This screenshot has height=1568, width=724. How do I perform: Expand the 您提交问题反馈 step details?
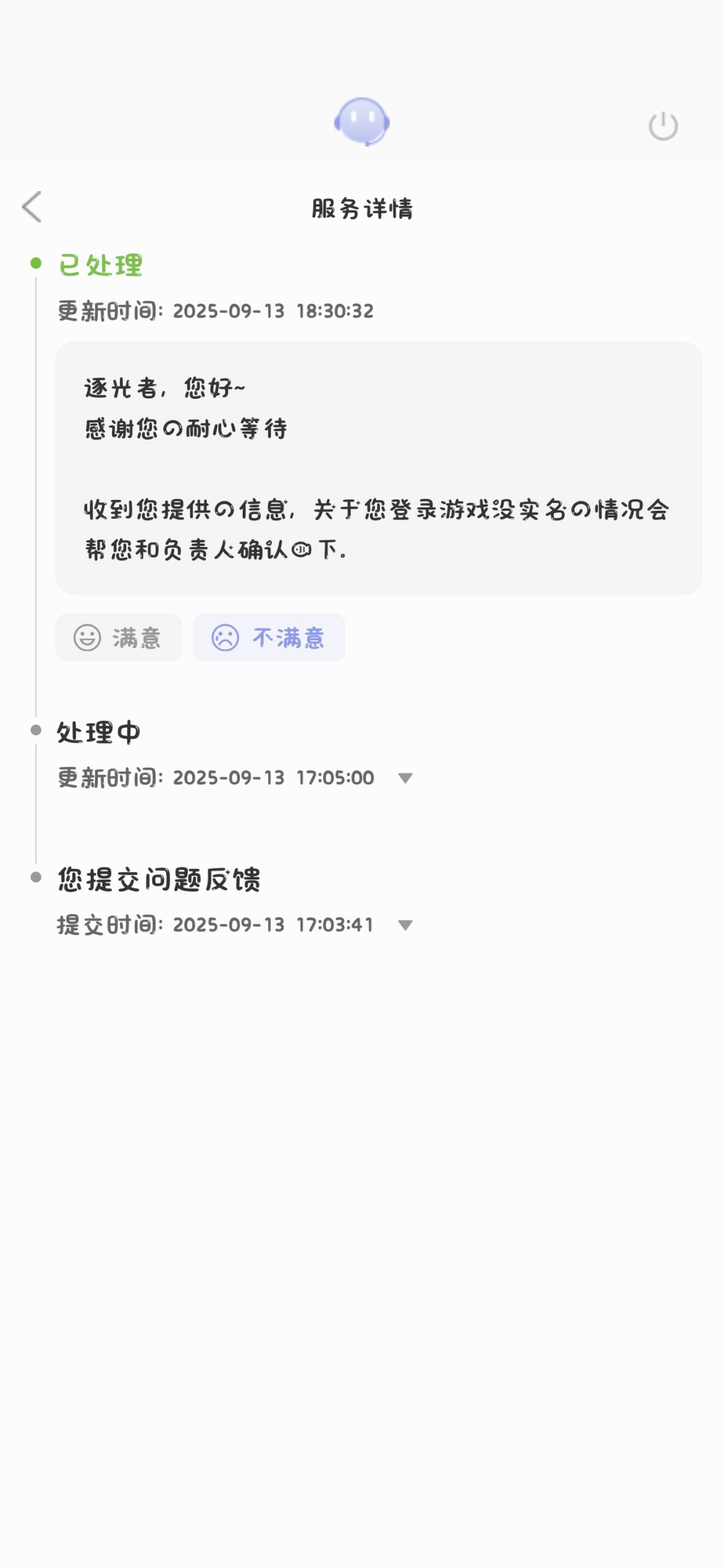(x=405, y=925)
